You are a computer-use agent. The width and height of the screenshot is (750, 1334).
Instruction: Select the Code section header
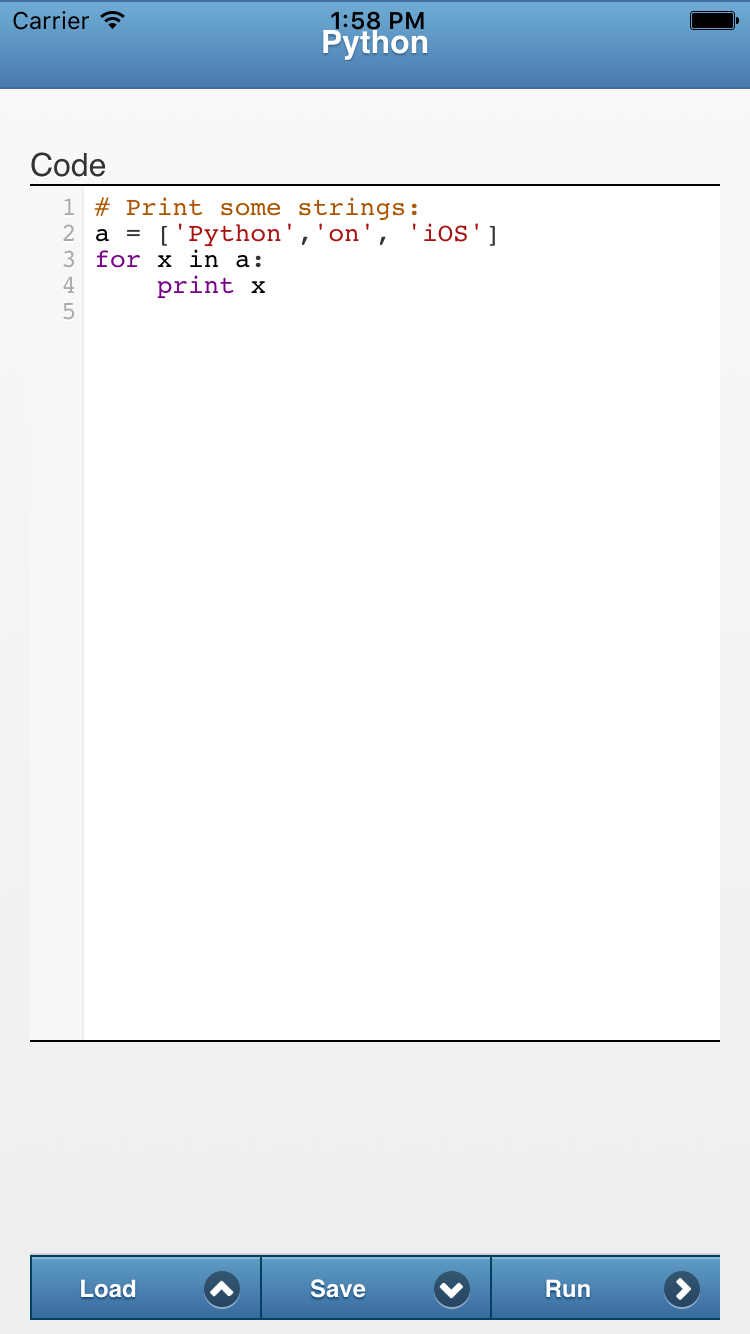(x=67, y=165)
